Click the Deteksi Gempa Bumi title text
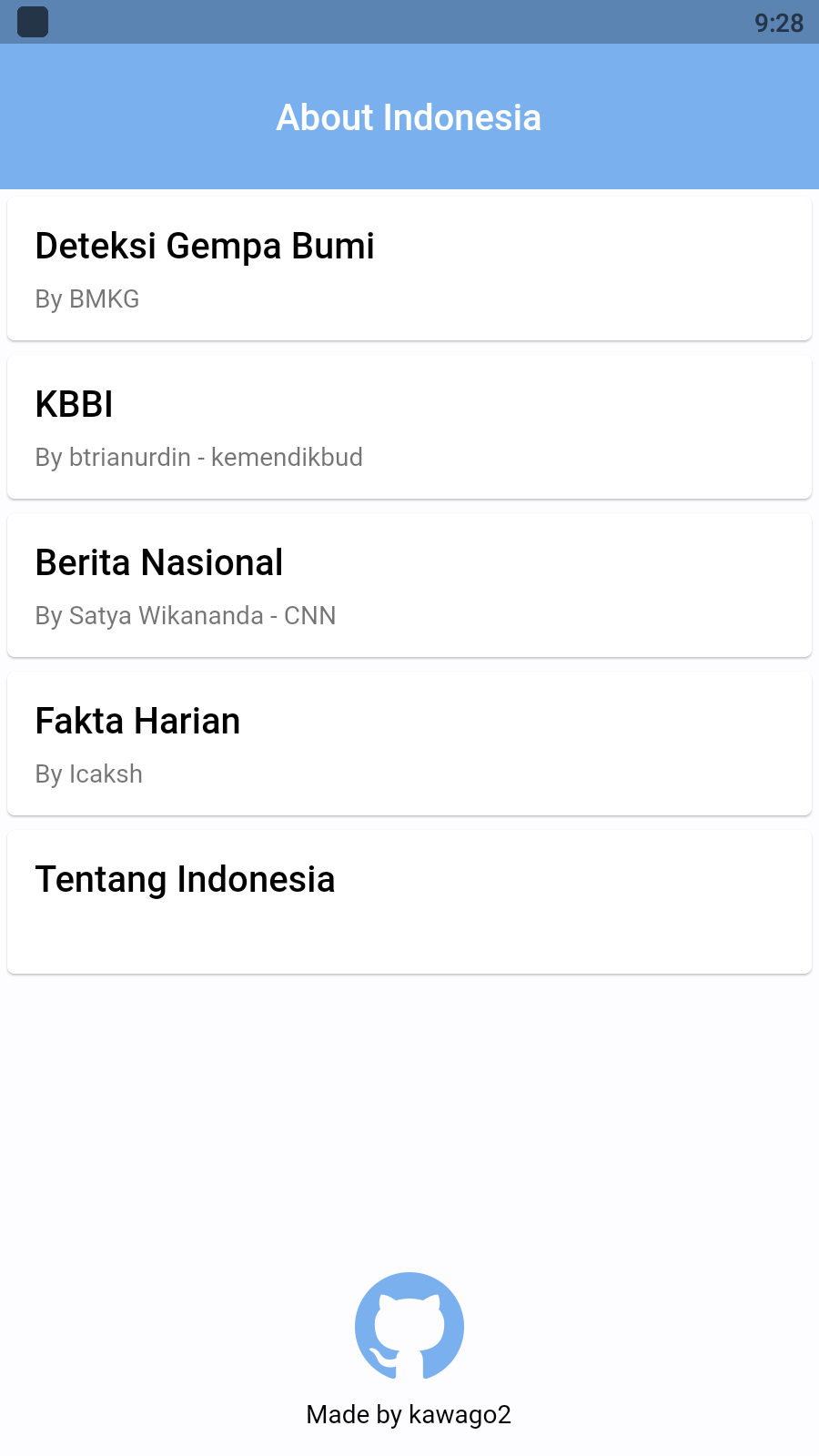This screenshot has height=1456, width=819. (x=205, y=245)
